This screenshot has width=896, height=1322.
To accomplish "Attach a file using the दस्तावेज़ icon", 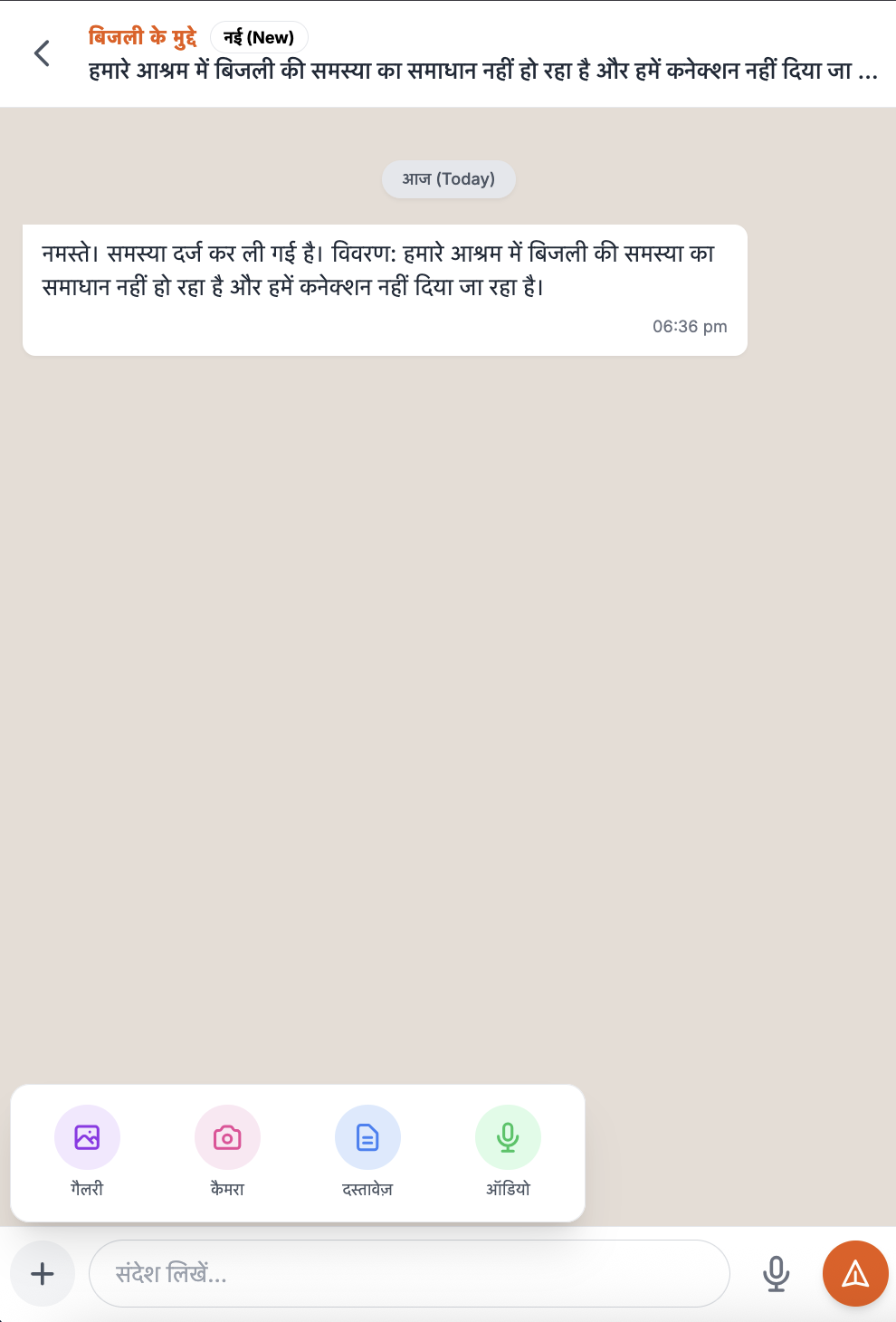I will [367, 1136].
